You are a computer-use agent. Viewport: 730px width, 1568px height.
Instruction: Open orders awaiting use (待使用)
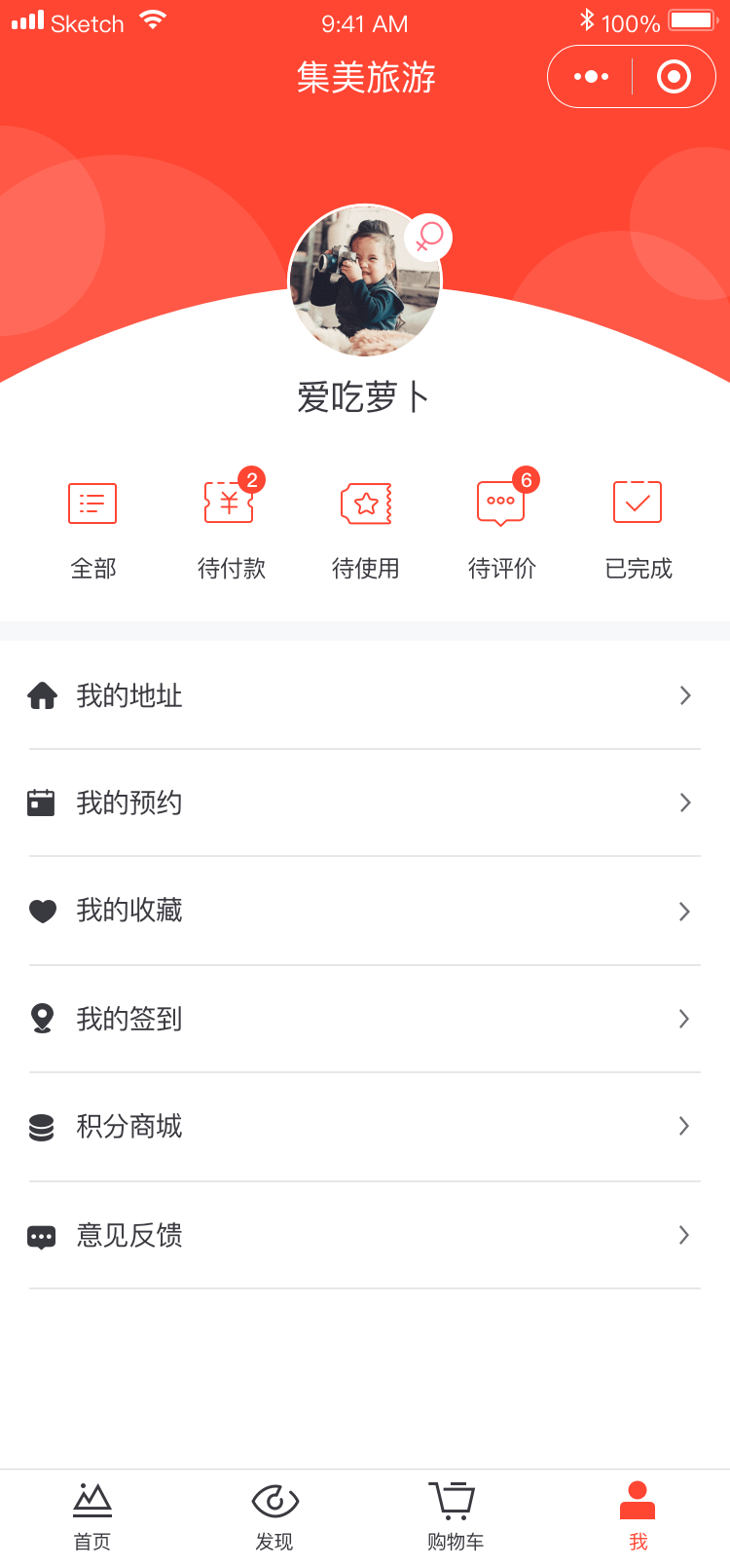coord(365,527)
